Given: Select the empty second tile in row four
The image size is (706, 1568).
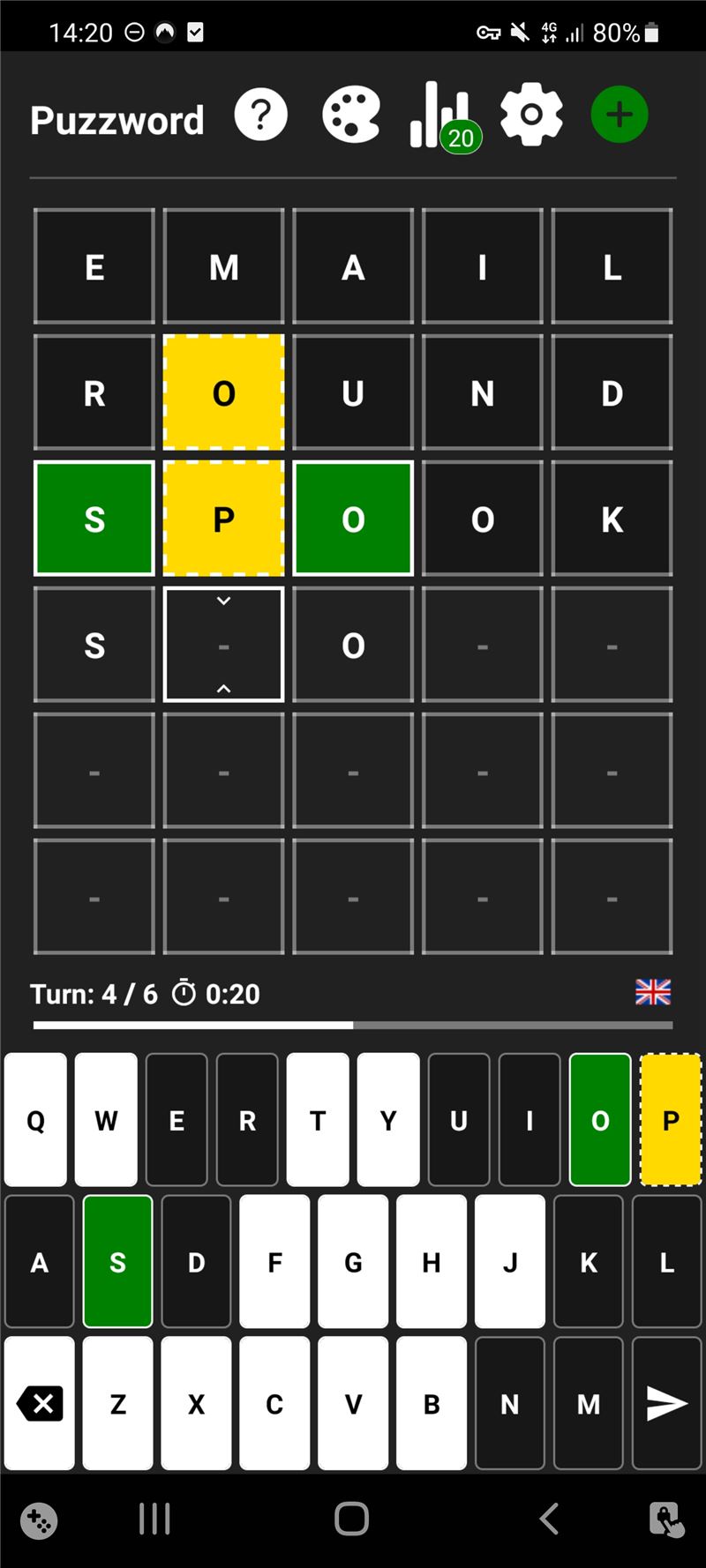Looking at the screenshot, I should (x=224, y=645).
